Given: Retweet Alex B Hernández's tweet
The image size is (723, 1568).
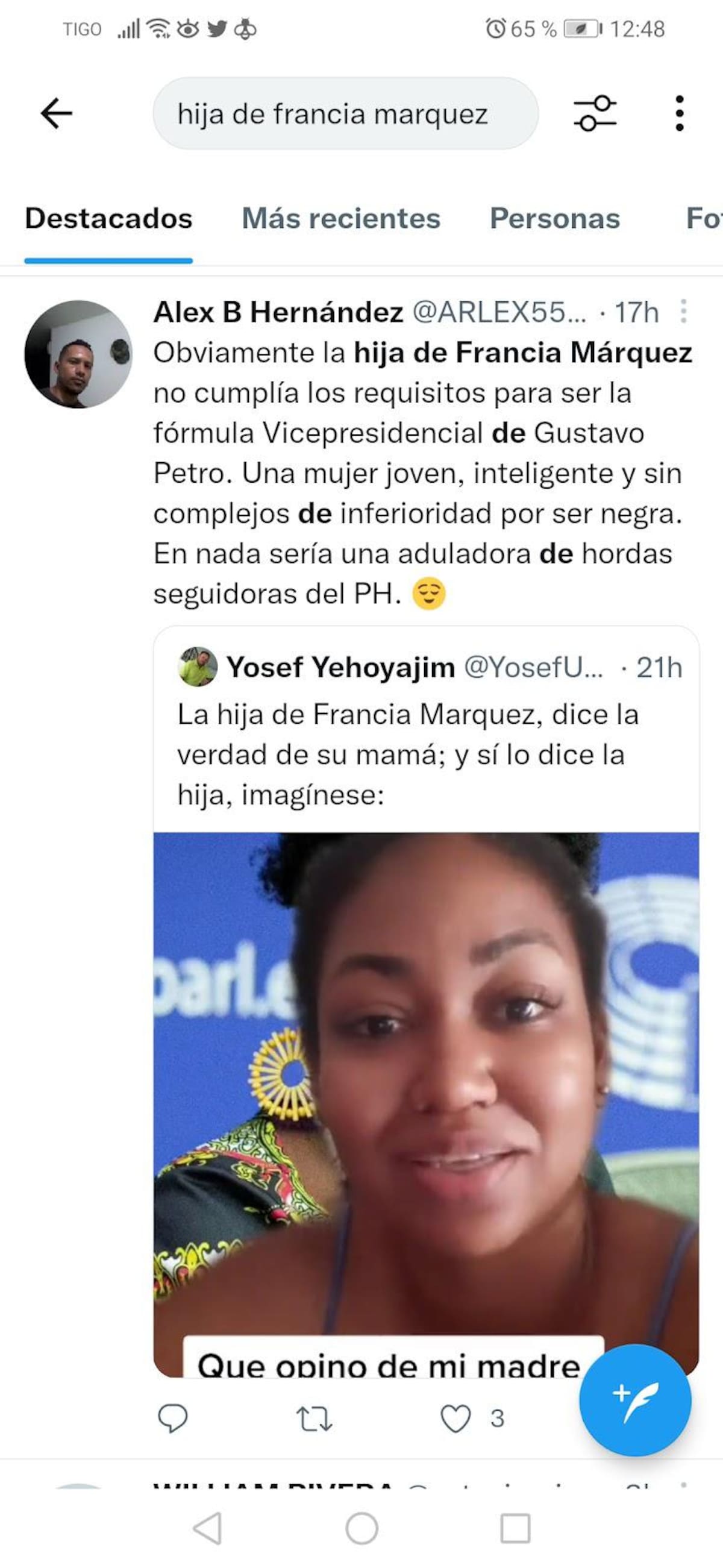Looking at the screenshot, I should [x=314, y=1419].
